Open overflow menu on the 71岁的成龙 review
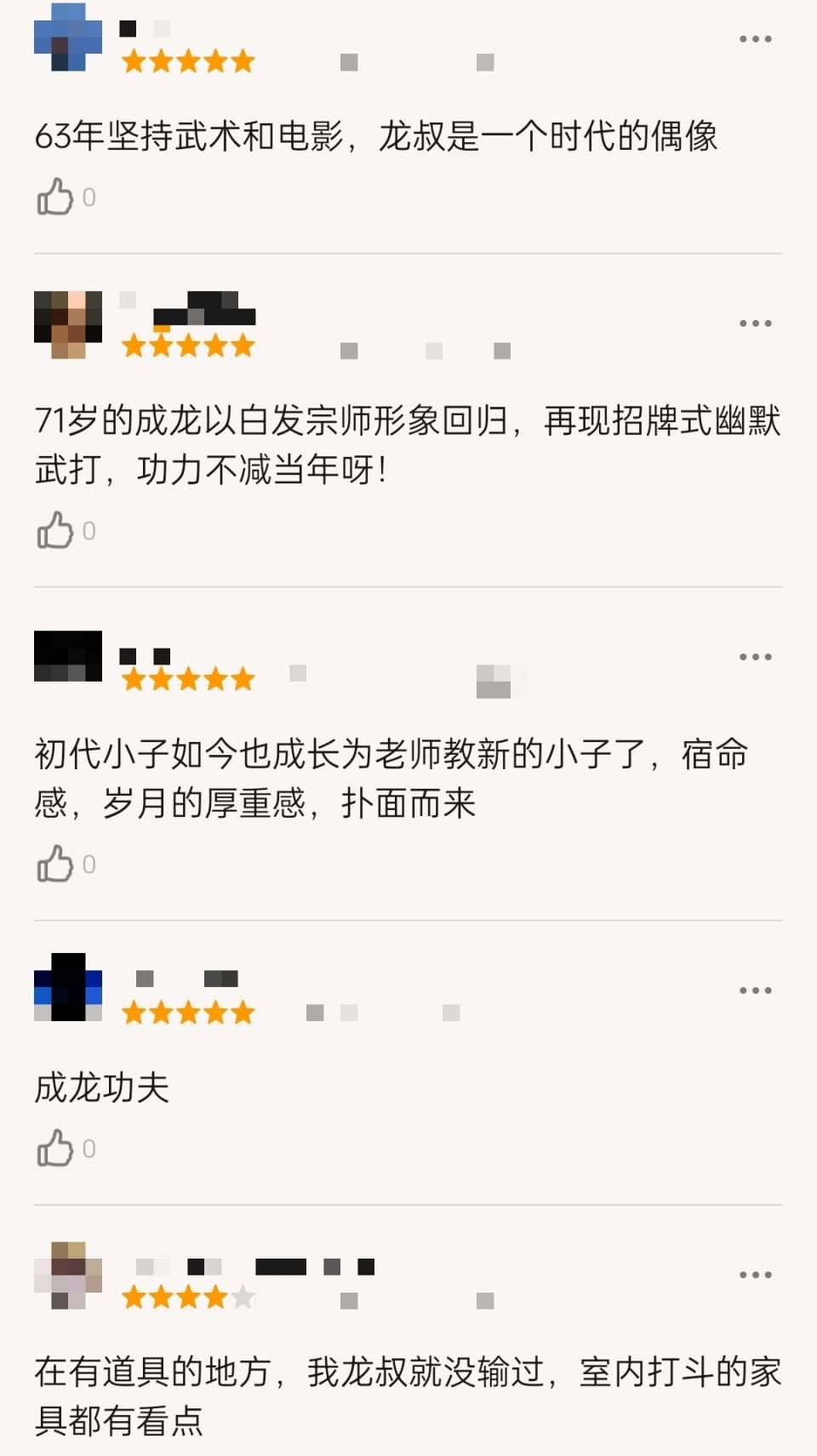 point(755,323)
